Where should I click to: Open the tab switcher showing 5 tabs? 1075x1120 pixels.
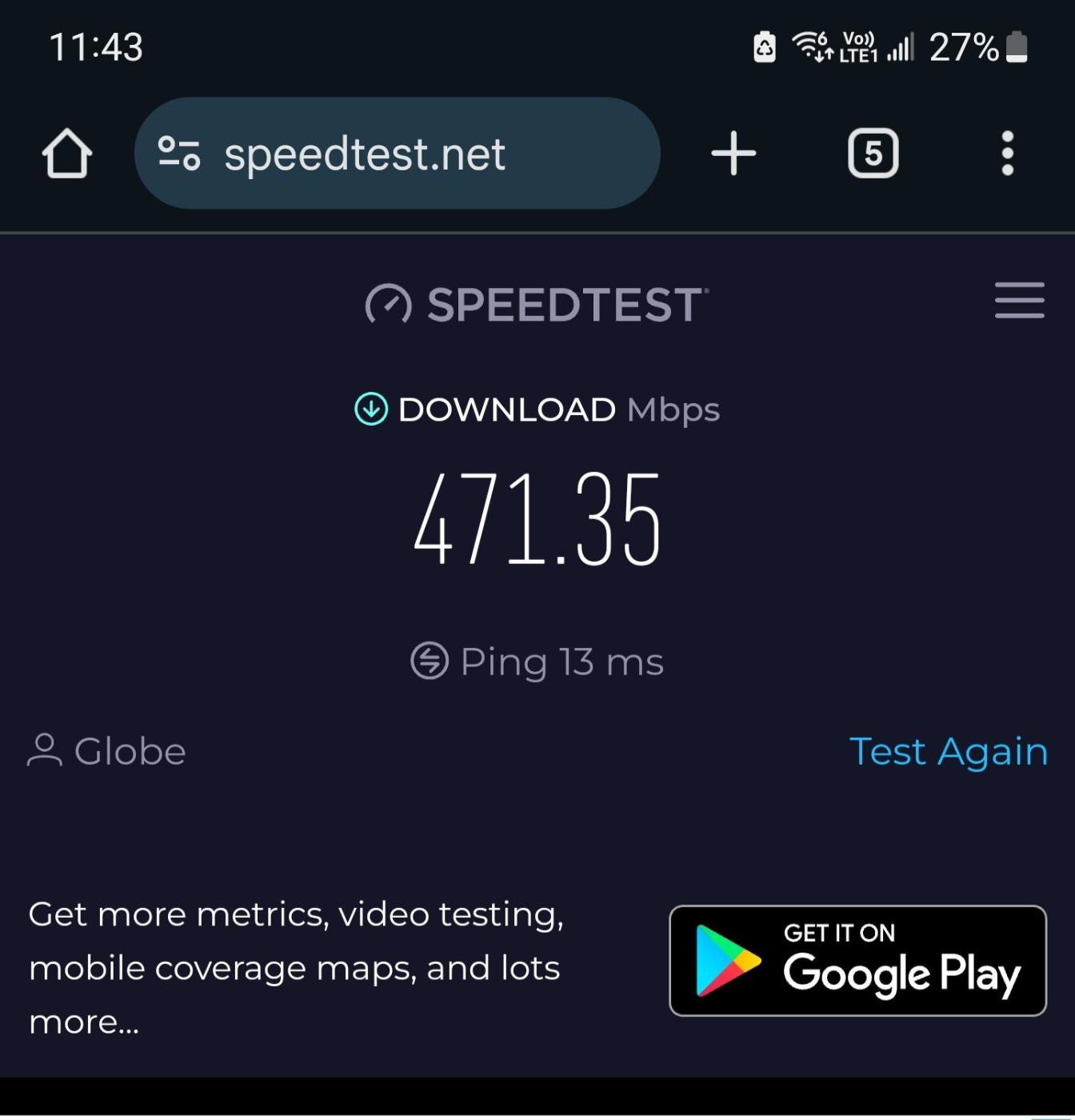(873, 154)
